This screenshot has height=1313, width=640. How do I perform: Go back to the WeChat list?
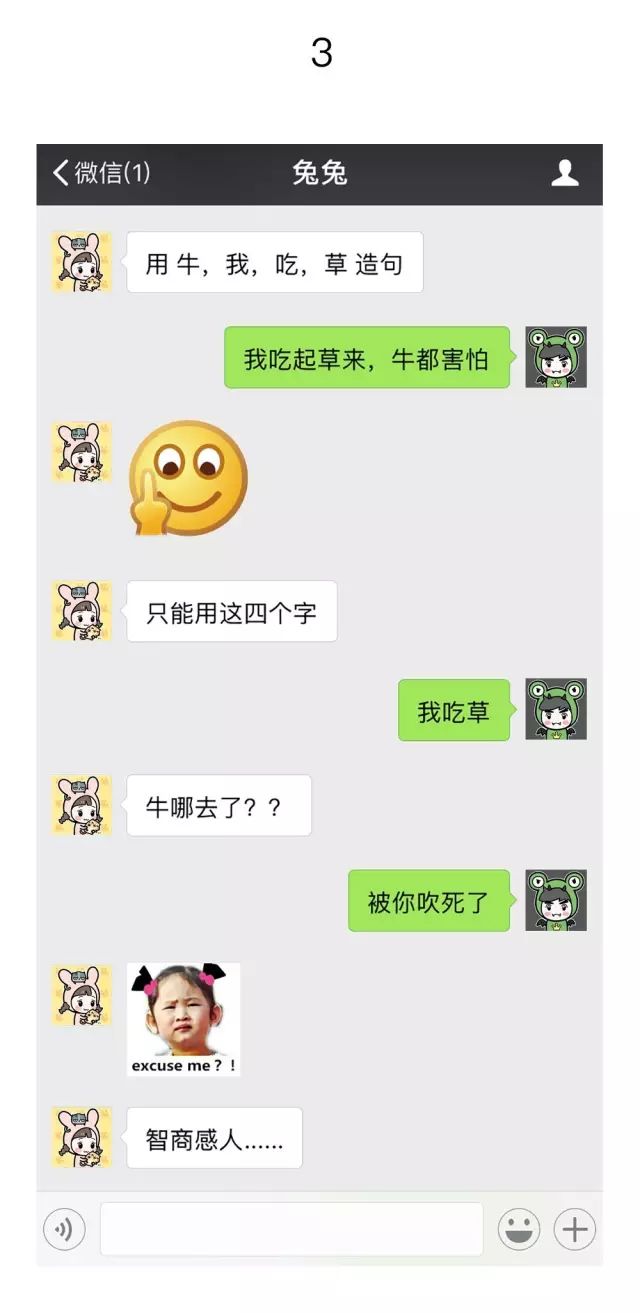click(x=100, y=173)
